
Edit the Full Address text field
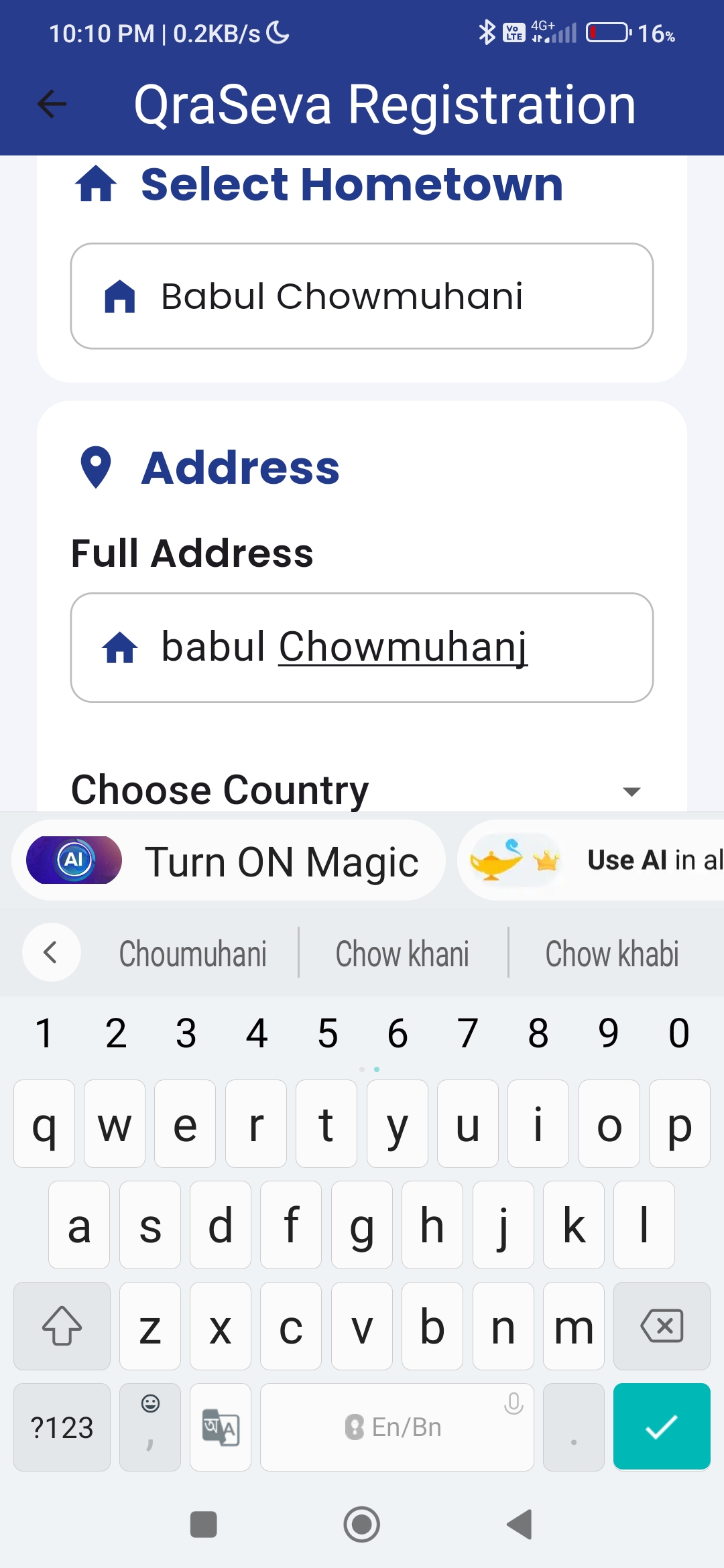coord(362,647)
